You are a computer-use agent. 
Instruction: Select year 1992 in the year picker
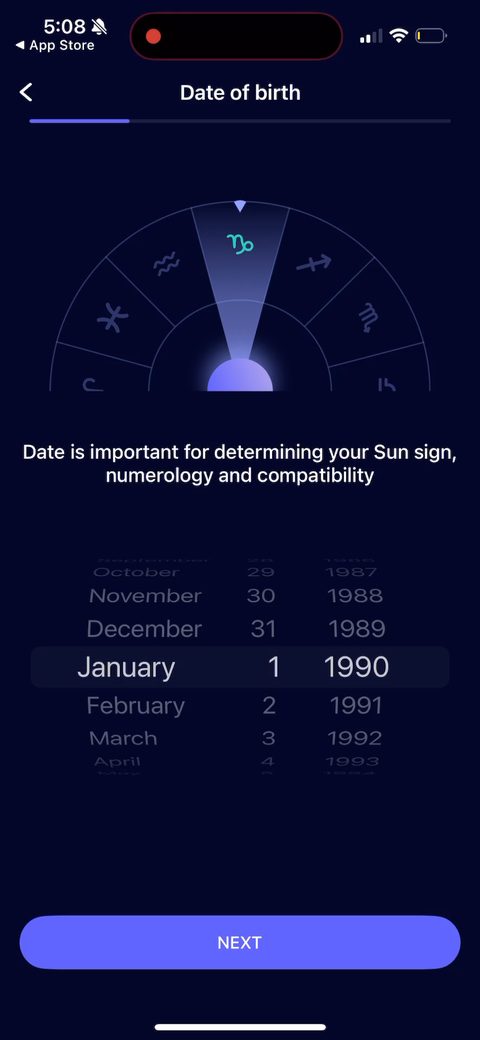tap(355, 738)
